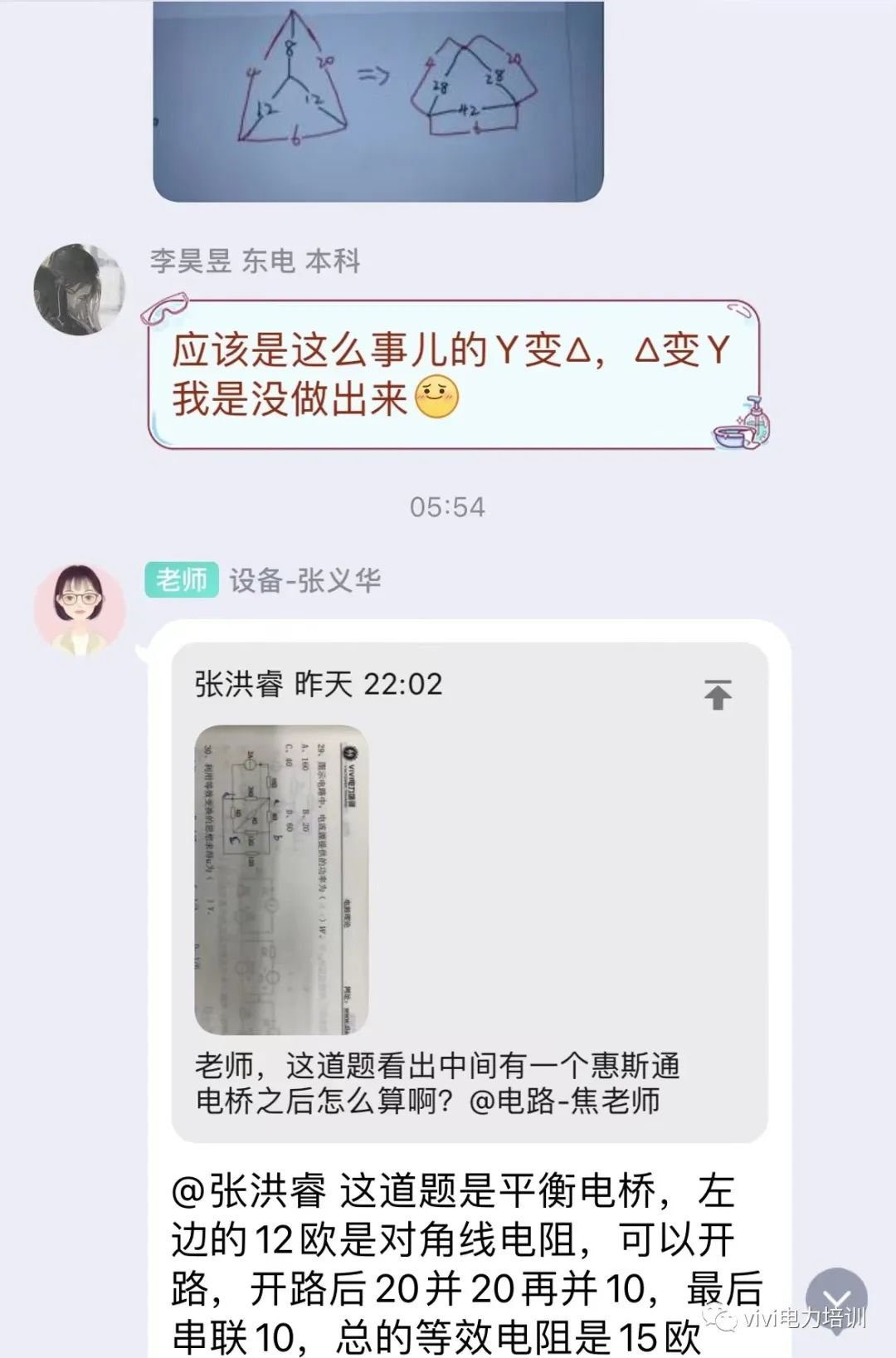The width and height of the screenshot is (896, 1358).
Task: Open 李昊昱's profile avatar
Action: pos(78,289)
